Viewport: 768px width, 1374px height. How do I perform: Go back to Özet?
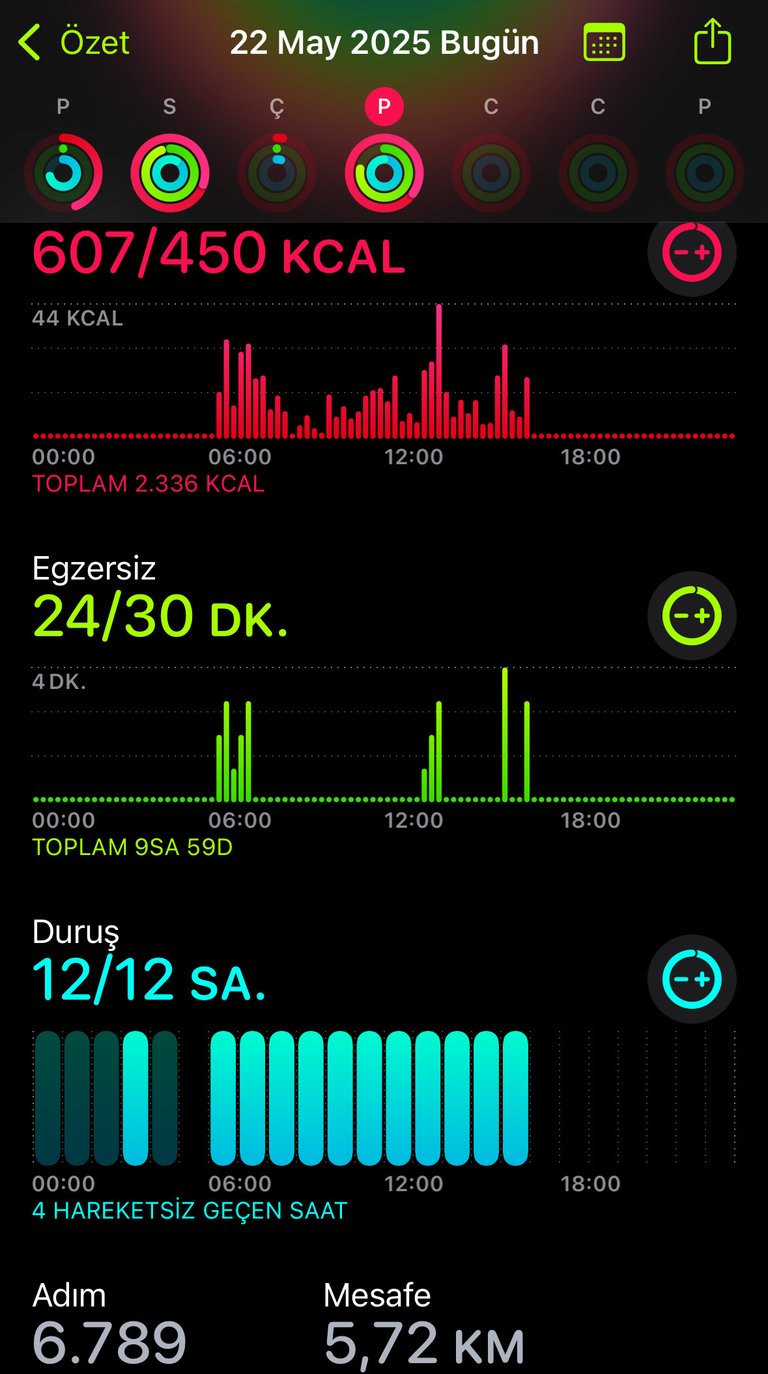[74, 43]
